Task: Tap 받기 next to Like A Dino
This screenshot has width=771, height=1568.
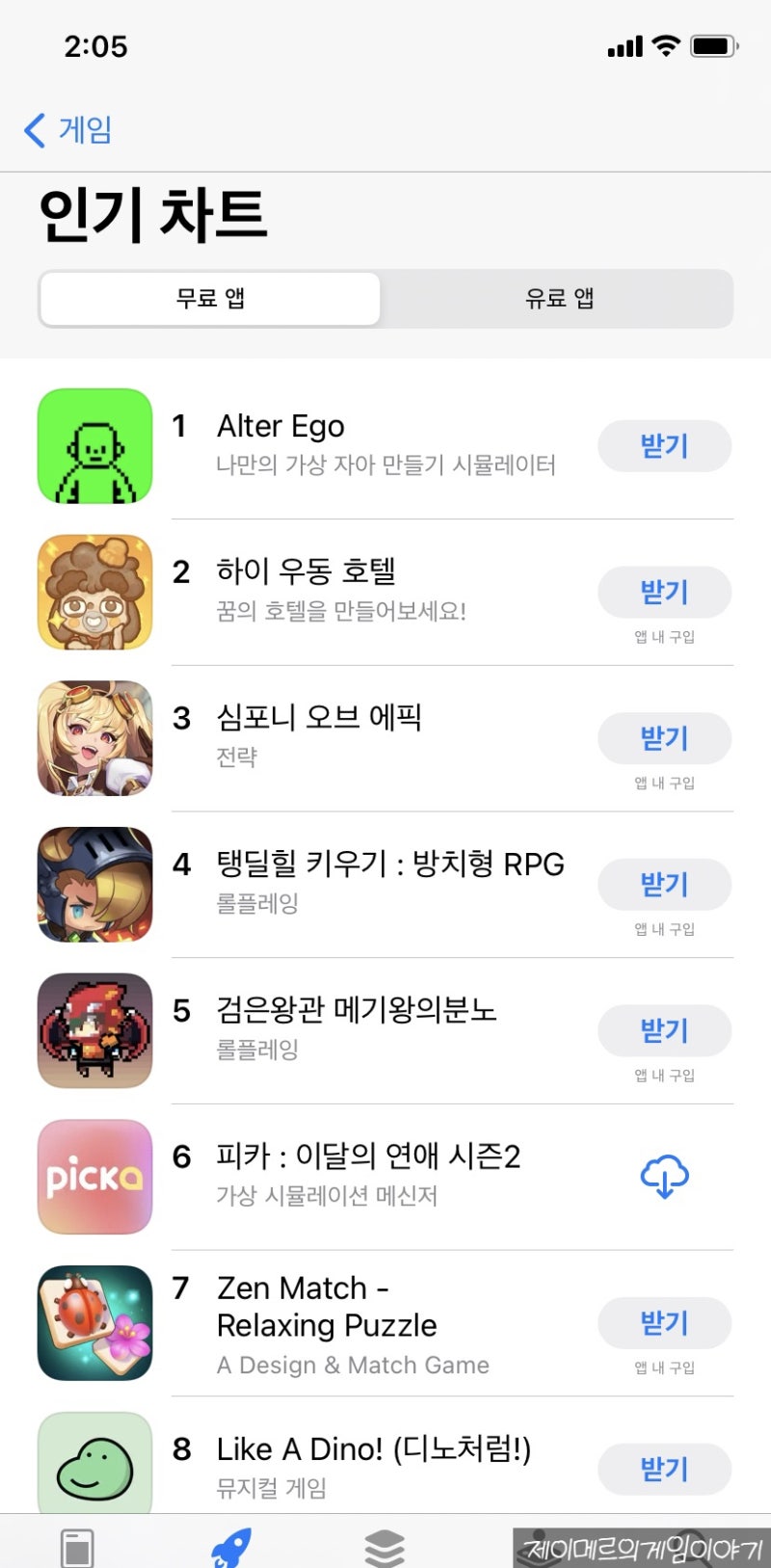Action: pos(665,1469)
